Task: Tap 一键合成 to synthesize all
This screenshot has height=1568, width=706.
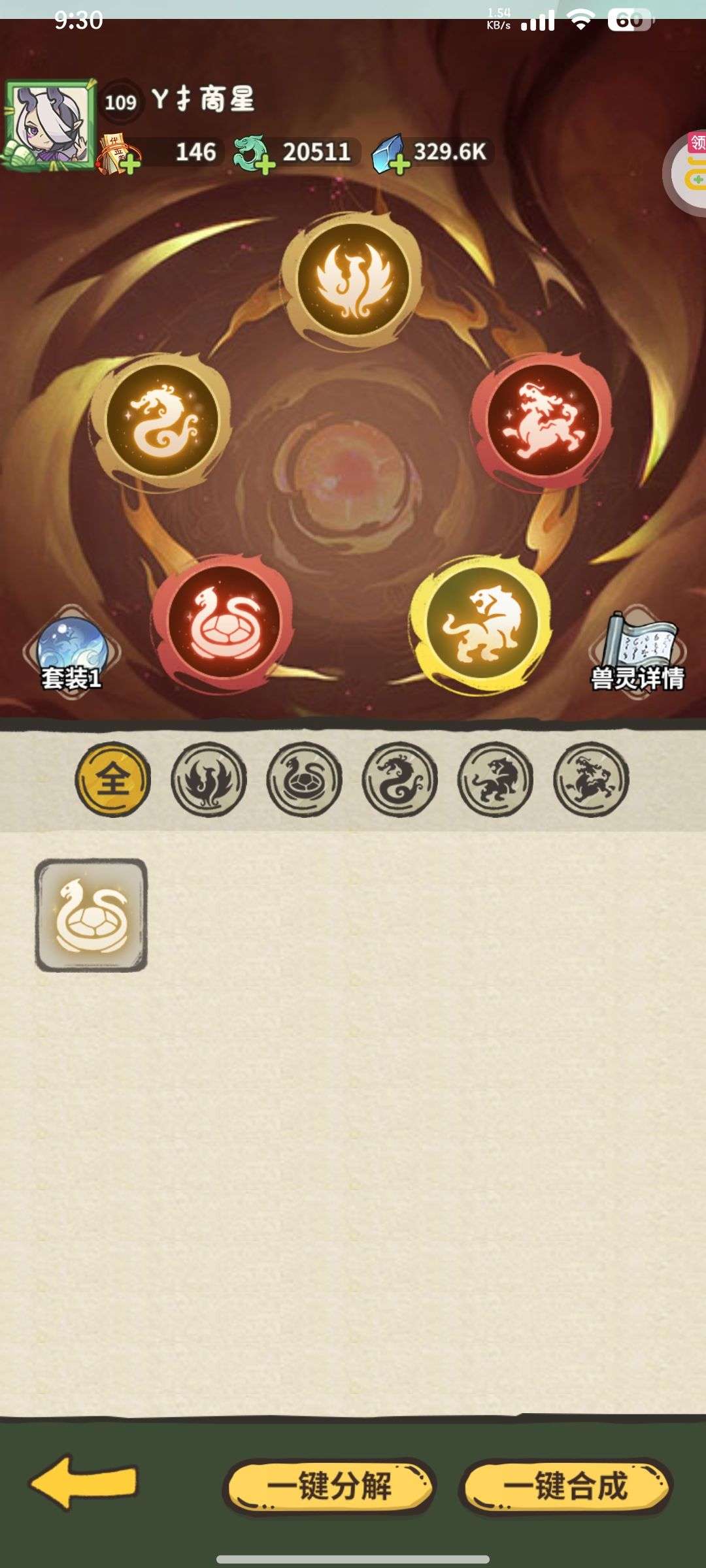Action: click(x=565, y=1486)
